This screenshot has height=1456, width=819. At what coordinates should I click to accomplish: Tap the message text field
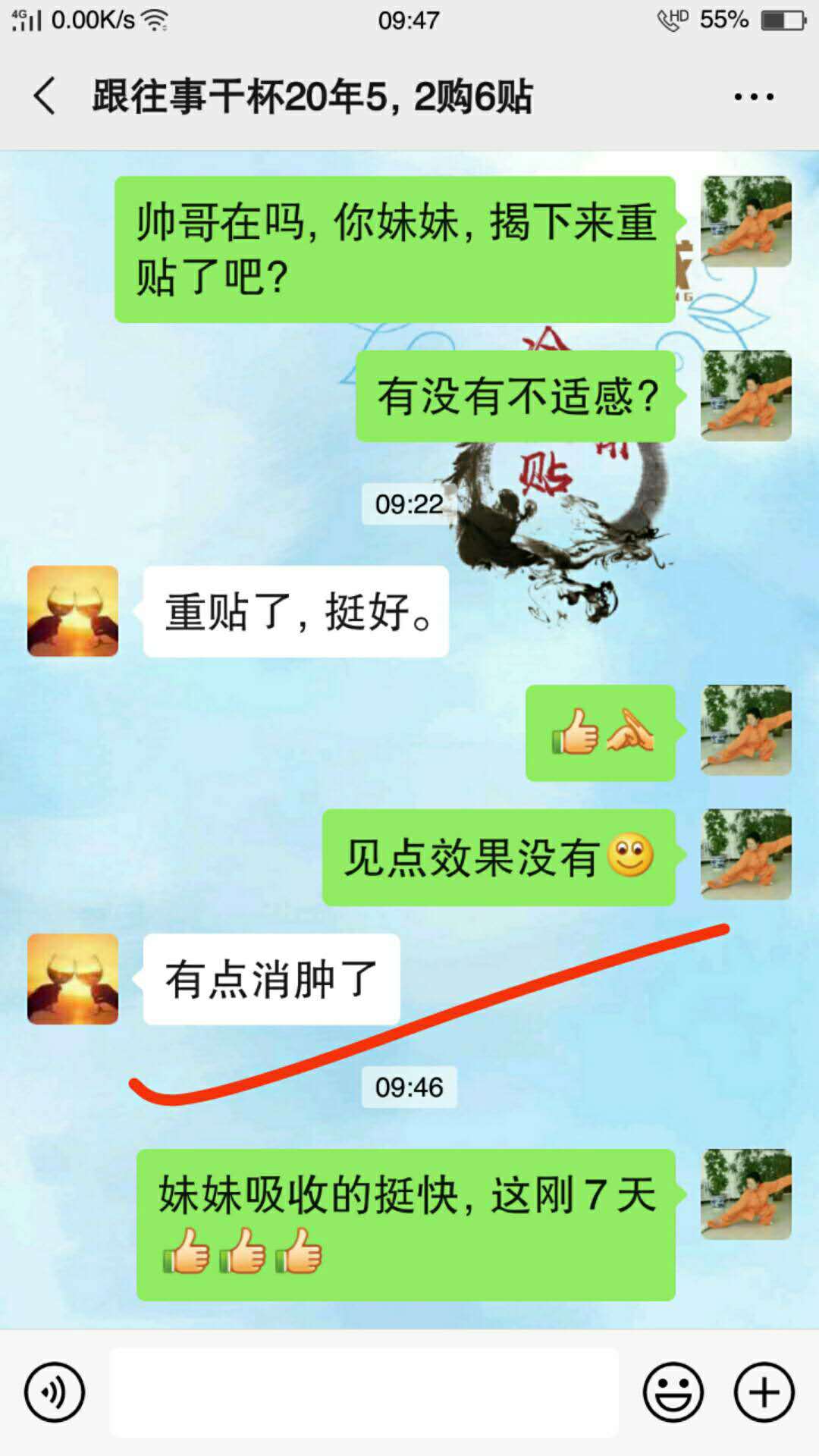tap(364, 1392)
